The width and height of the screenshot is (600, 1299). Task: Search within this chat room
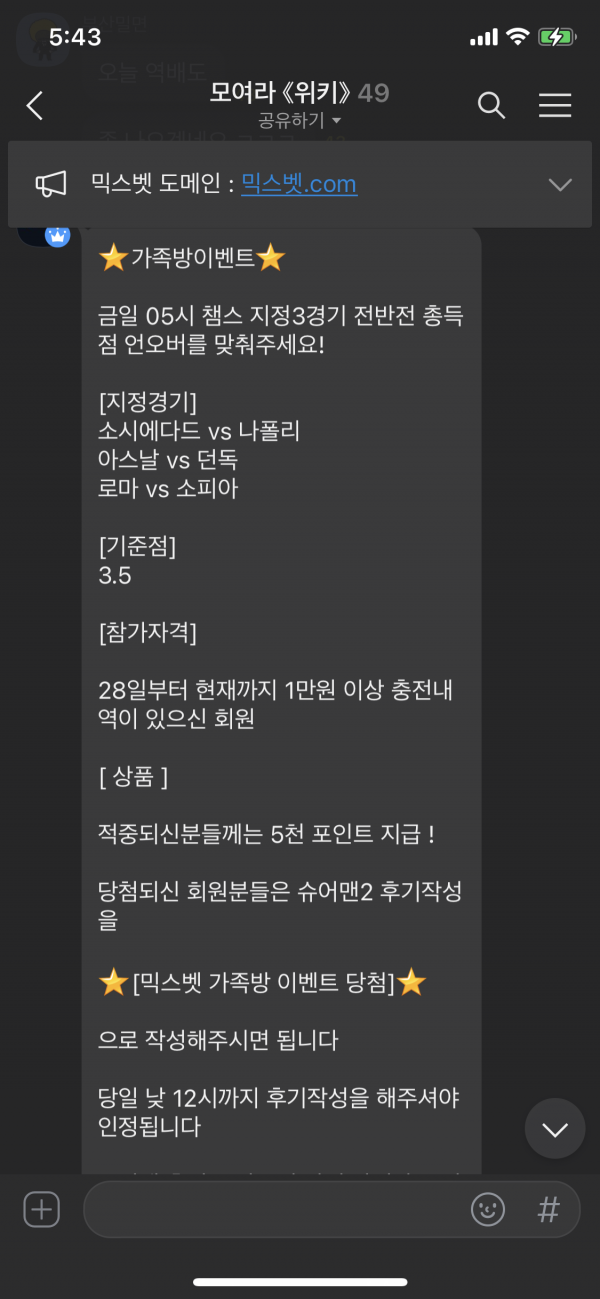pos(491,105)
